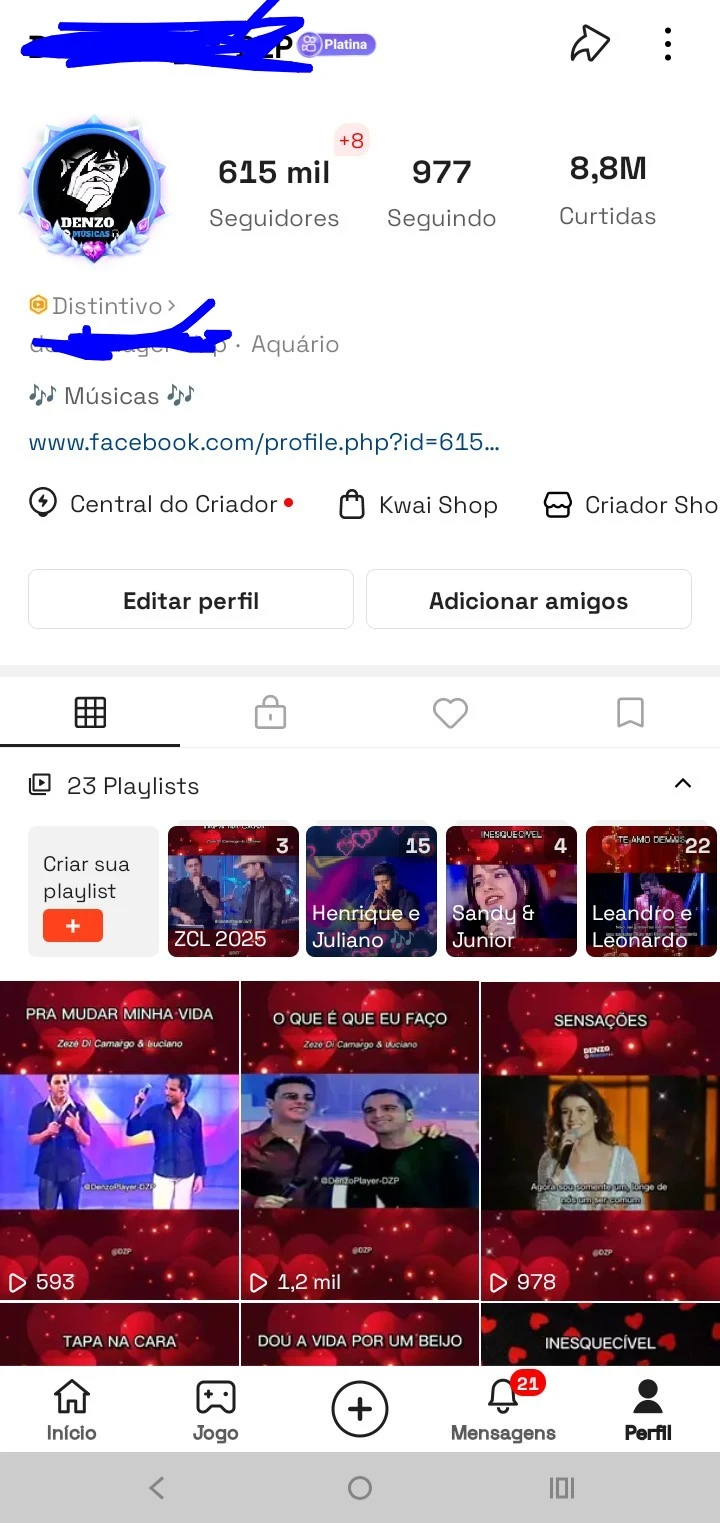Tap Adicionar amigos
Viewport: 720px width, 1523px height.
[528, 599]
